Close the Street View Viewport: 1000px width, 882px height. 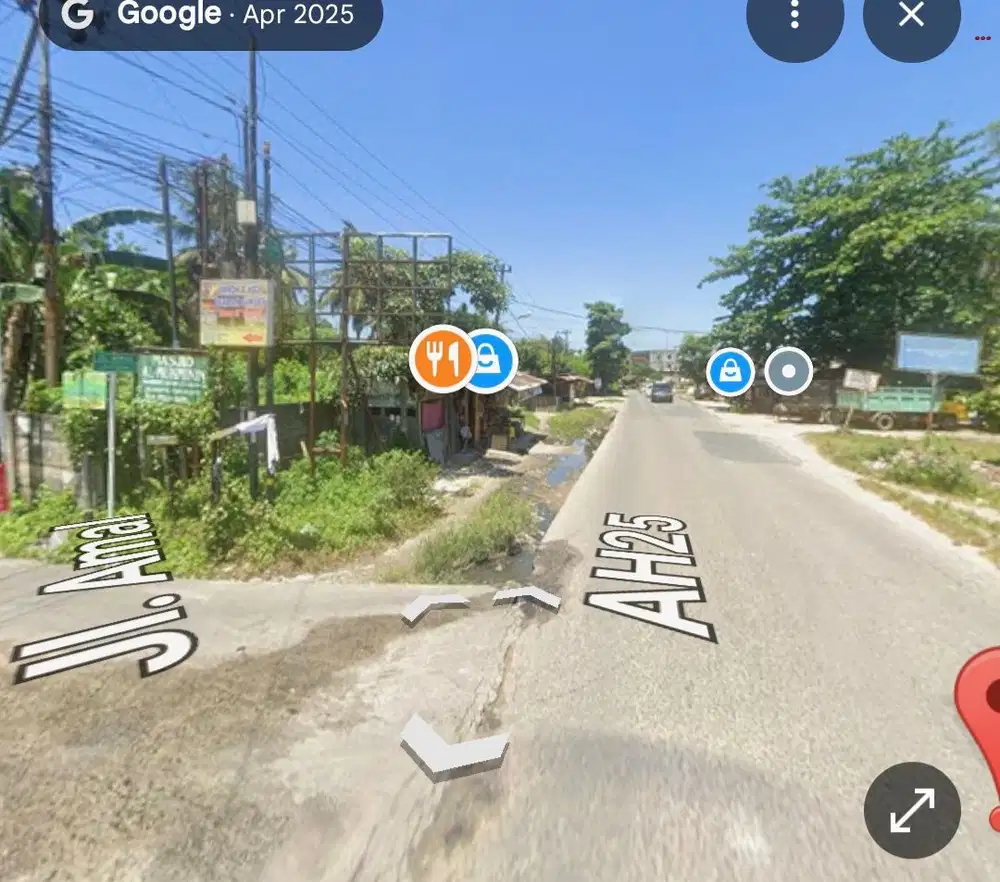click(x=911, y=16)
